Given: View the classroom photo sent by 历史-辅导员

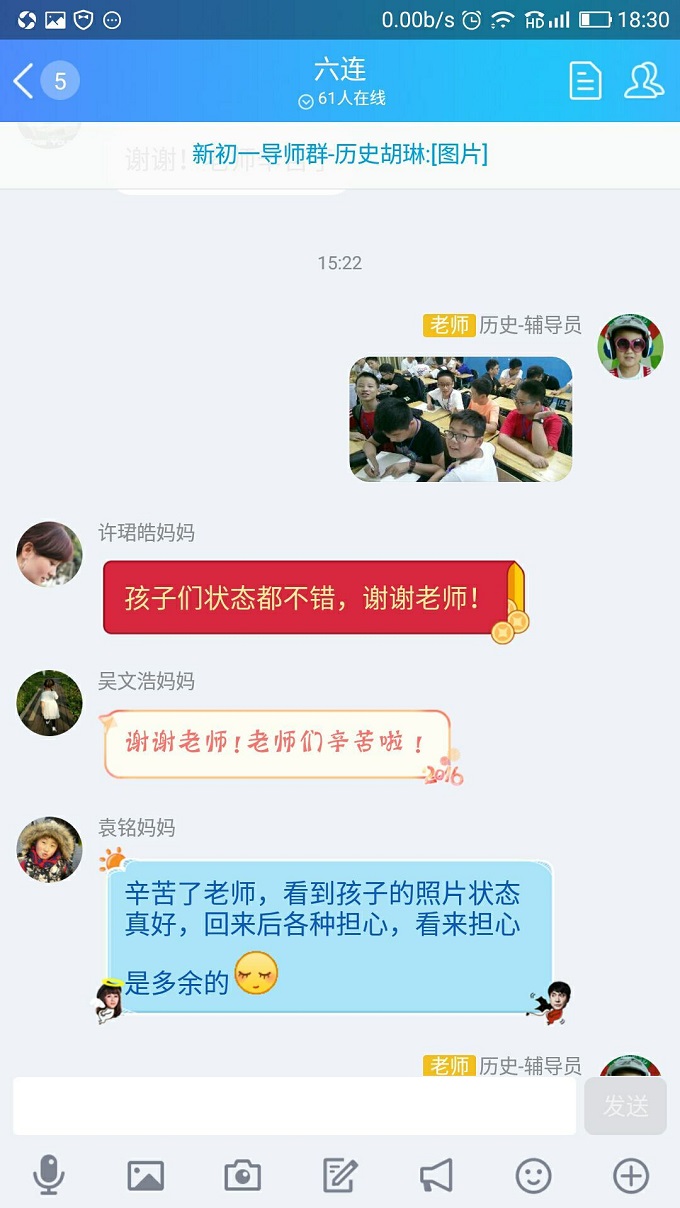Looking at the screenshot, I should pos(460,419).
